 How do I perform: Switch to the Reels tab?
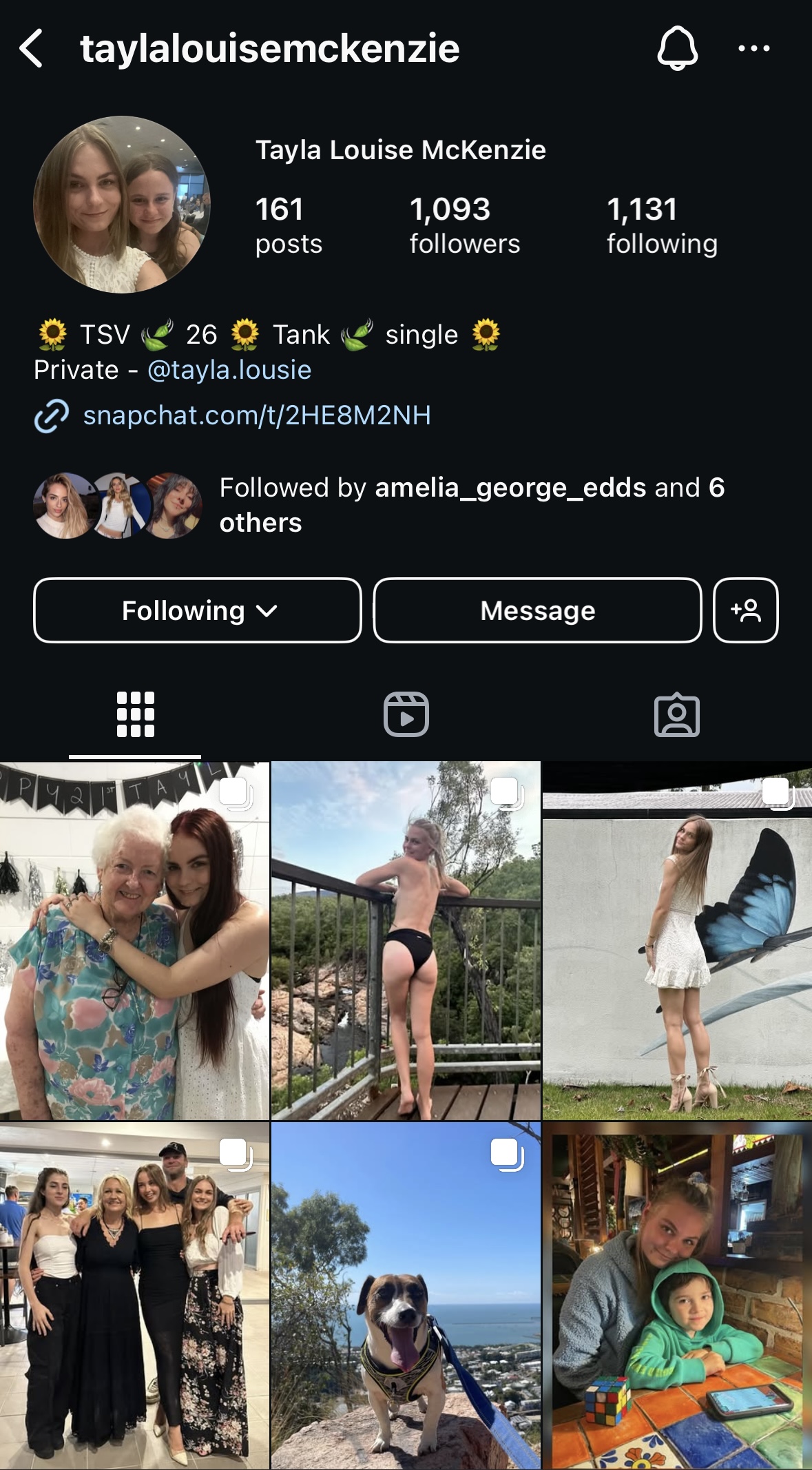click(x=406, y=714)
